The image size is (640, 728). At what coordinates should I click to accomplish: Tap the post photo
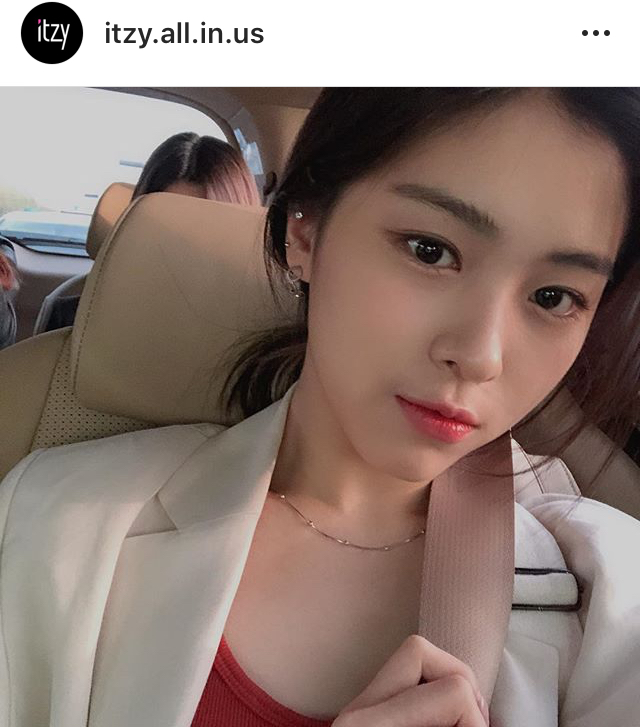(320, 407)
